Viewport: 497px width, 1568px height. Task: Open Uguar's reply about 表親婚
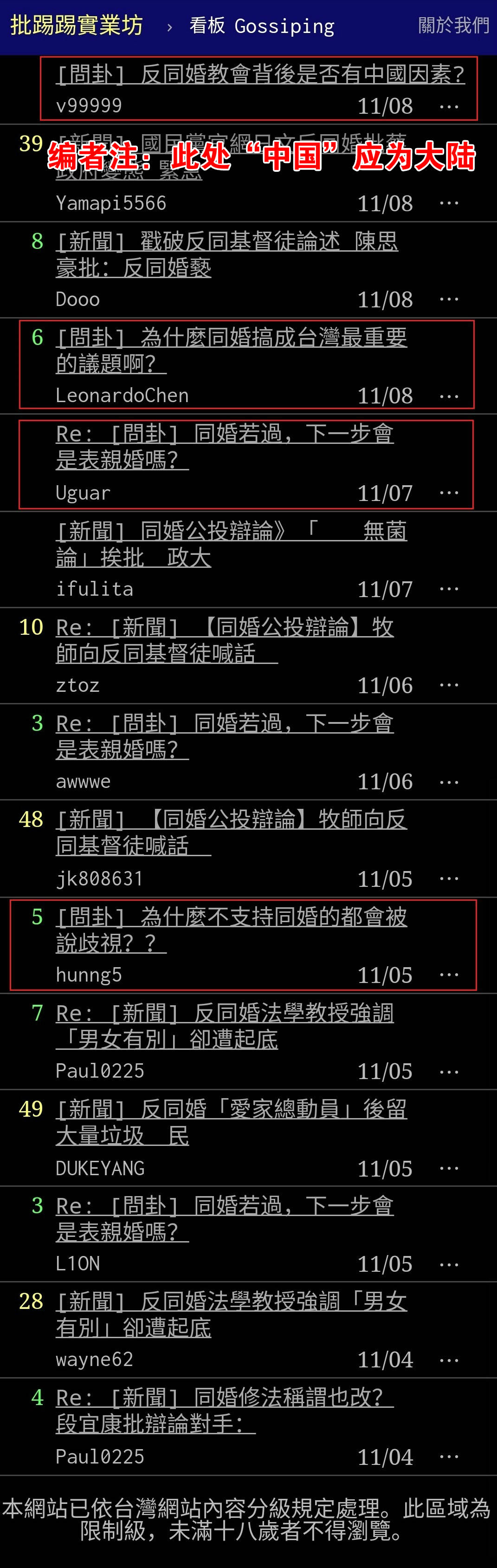click(x=225, y=446)
